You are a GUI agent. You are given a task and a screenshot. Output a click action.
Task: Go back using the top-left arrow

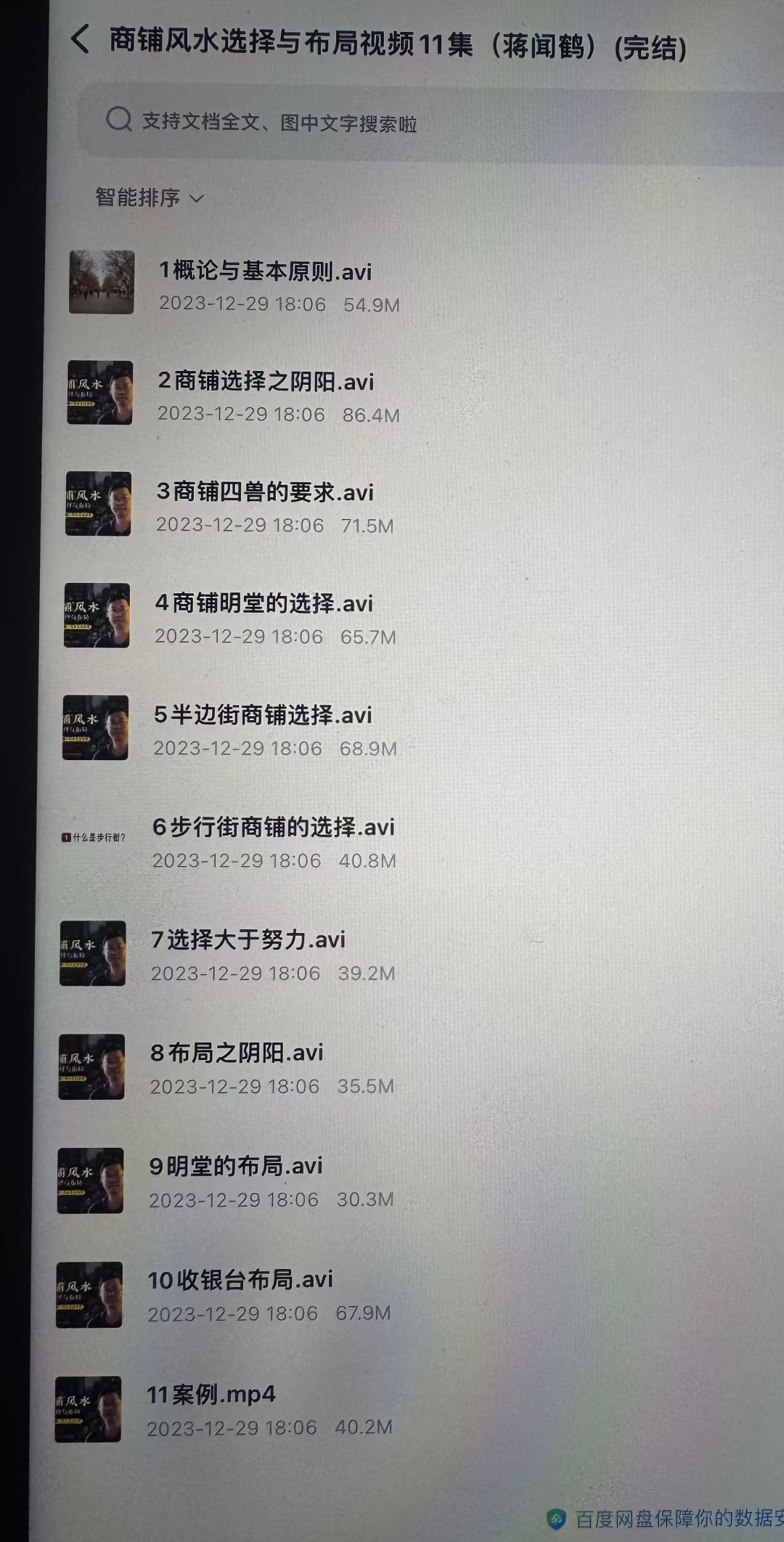point(81,39)
